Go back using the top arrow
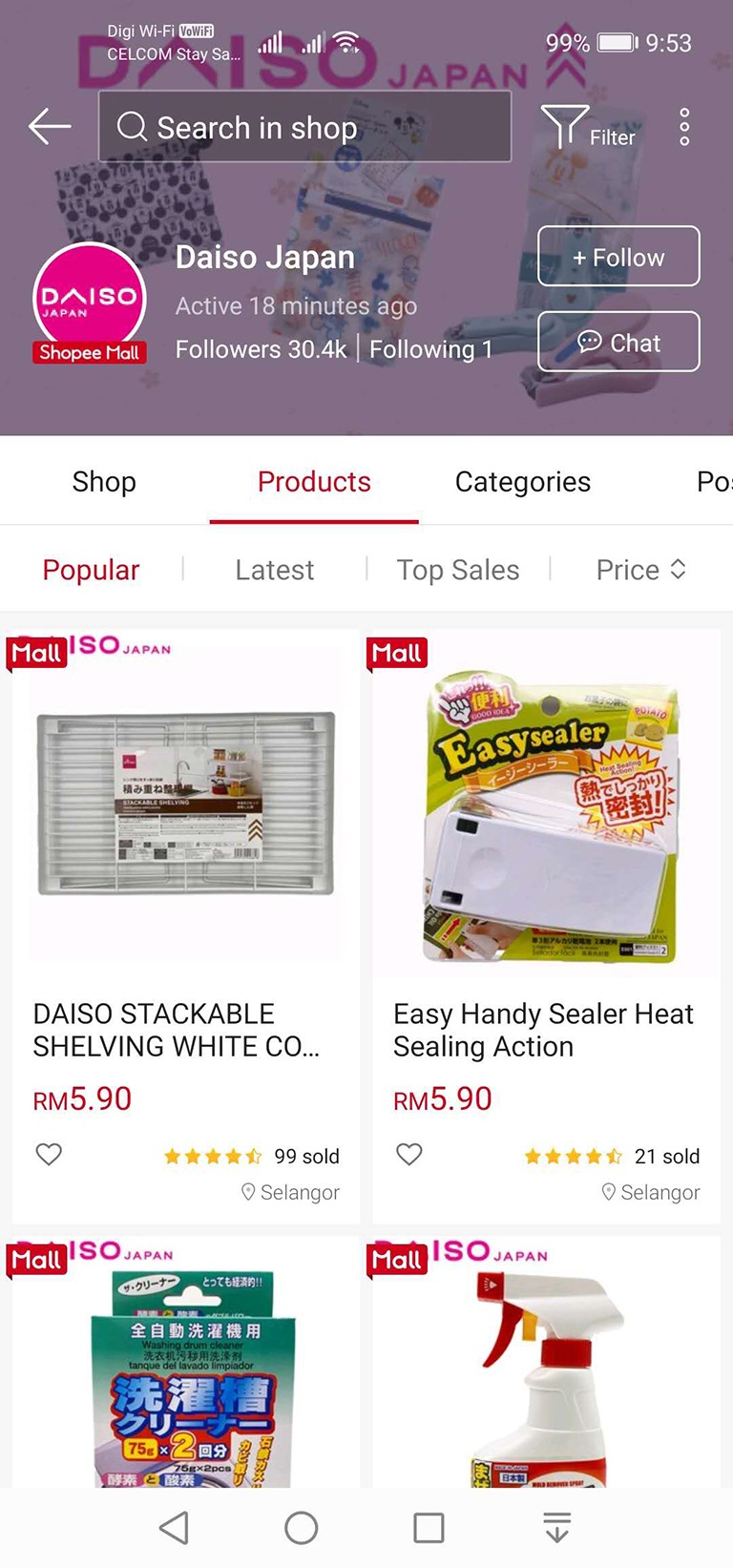733x1568 pixels. pos(50,126)
